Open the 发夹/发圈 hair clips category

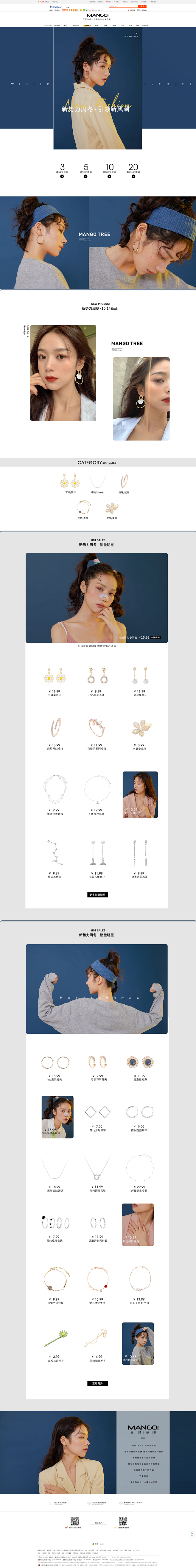(111, 508)
